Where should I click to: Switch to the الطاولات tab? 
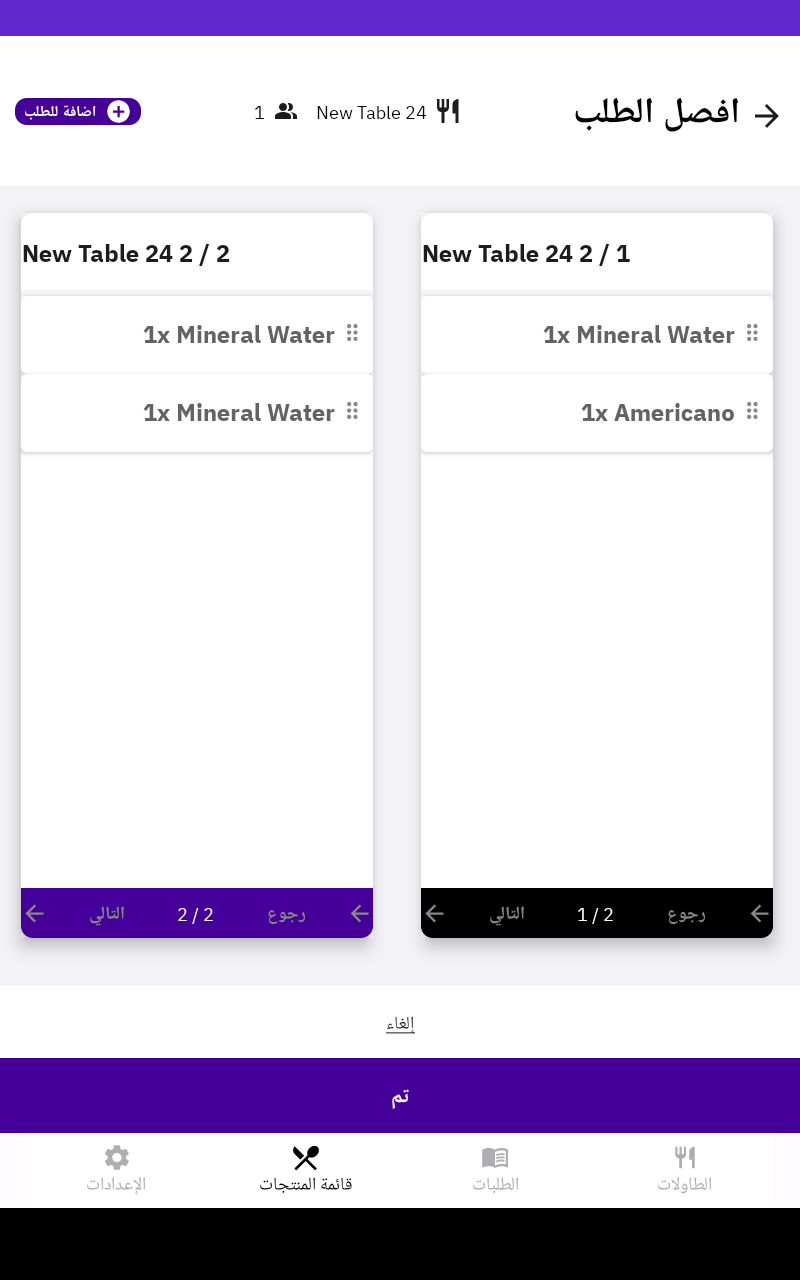(x=684, y=1170)
